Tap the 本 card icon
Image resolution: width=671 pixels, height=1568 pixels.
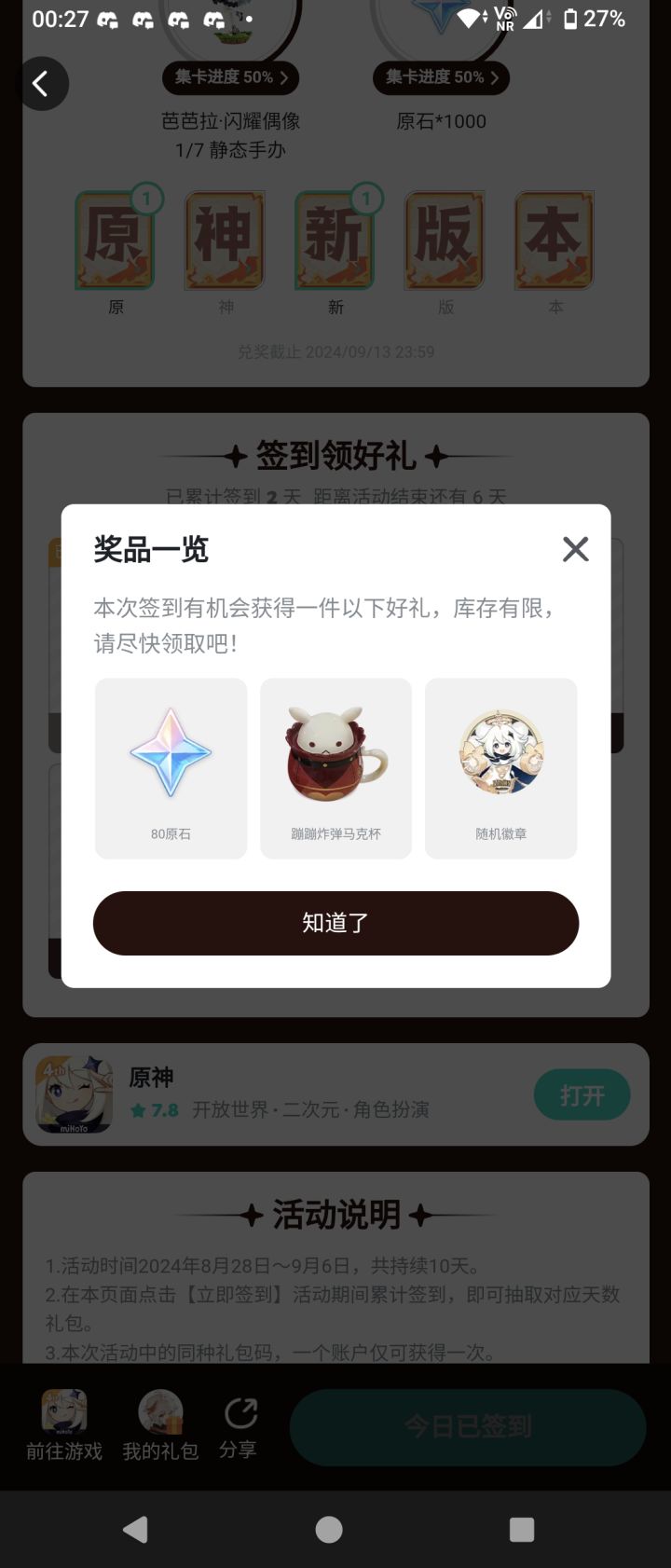coord(554,239)
